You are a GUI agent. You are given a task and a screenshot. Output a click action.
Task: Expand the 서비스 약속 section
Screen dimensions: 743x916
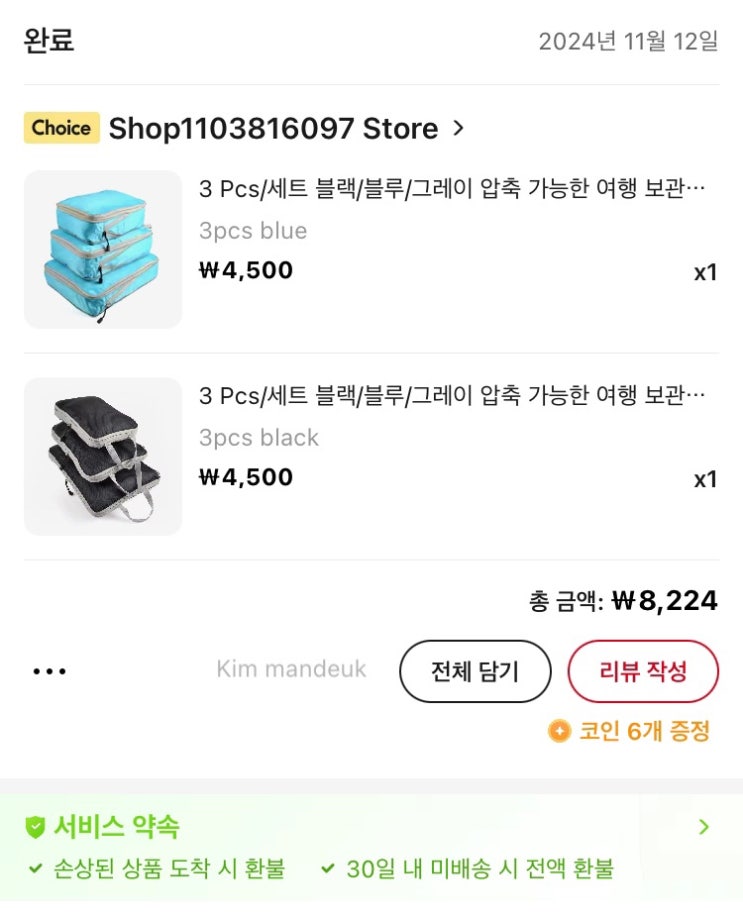pyautogui.click(x=703, y=827)
